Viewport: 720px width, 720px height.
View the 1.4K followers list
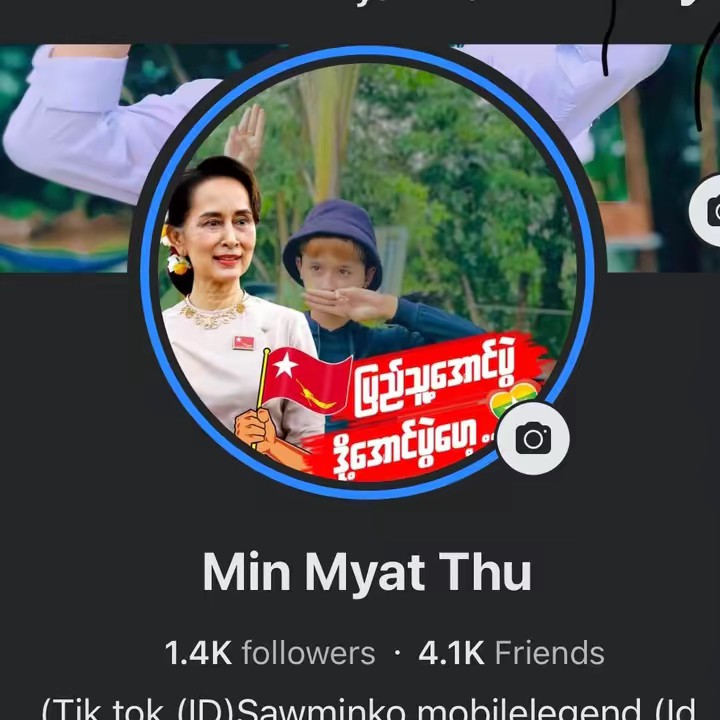tap(270, 653)
